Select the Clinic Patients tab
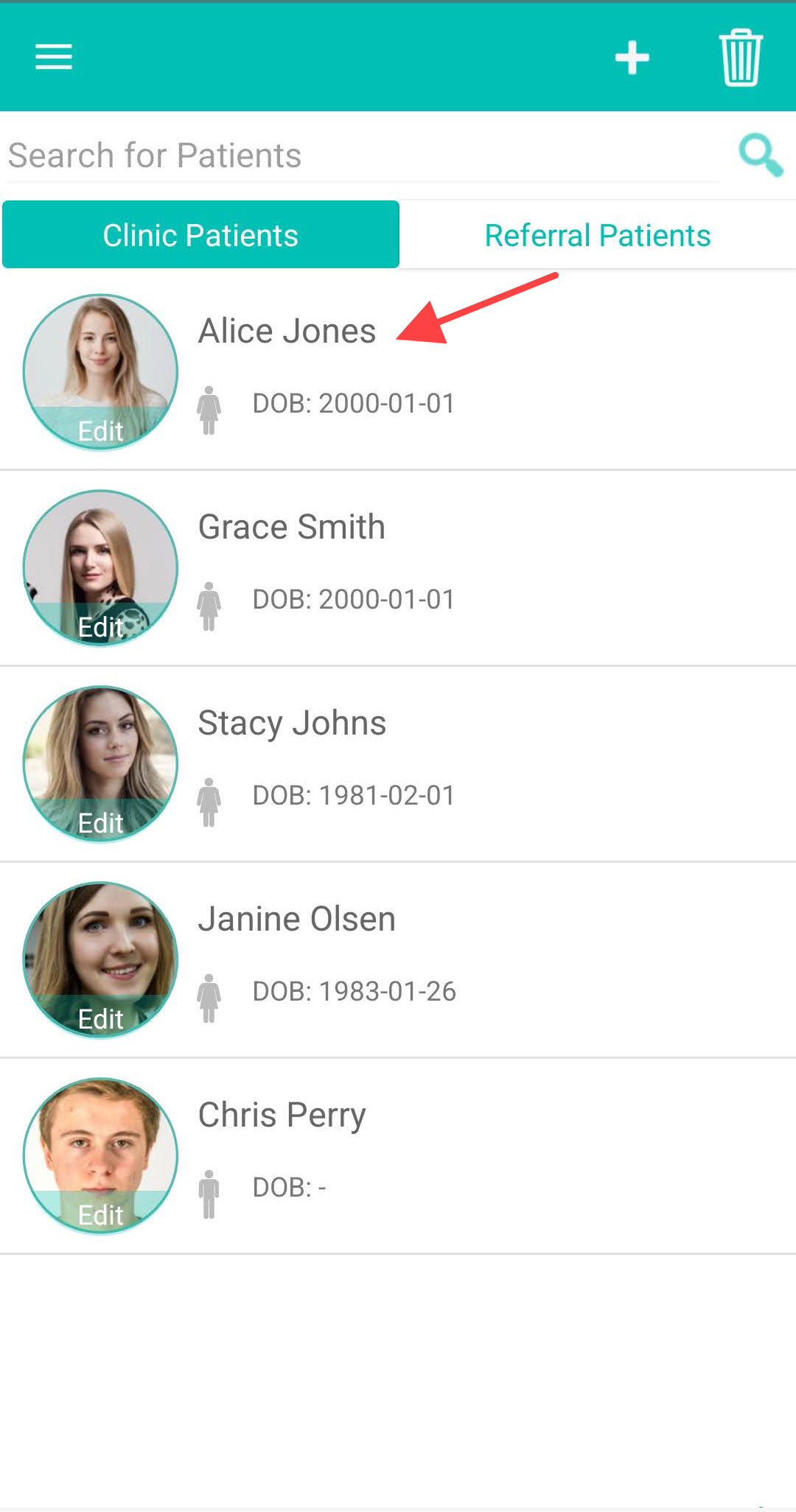The width and height of the screenshot is (796, 1512). [200, 235]
